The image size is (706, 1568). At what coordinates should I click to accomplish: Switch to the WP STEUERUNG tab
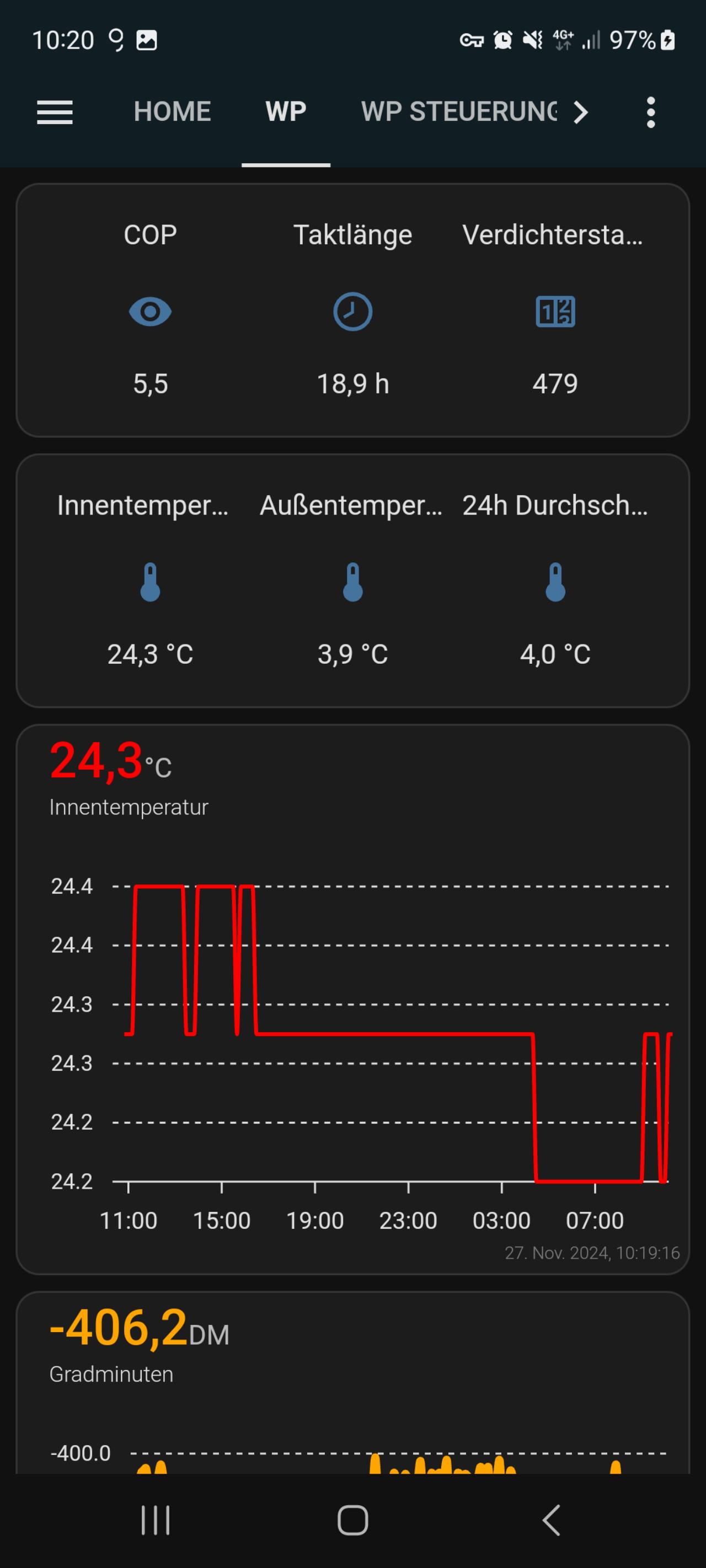(459, 112)
